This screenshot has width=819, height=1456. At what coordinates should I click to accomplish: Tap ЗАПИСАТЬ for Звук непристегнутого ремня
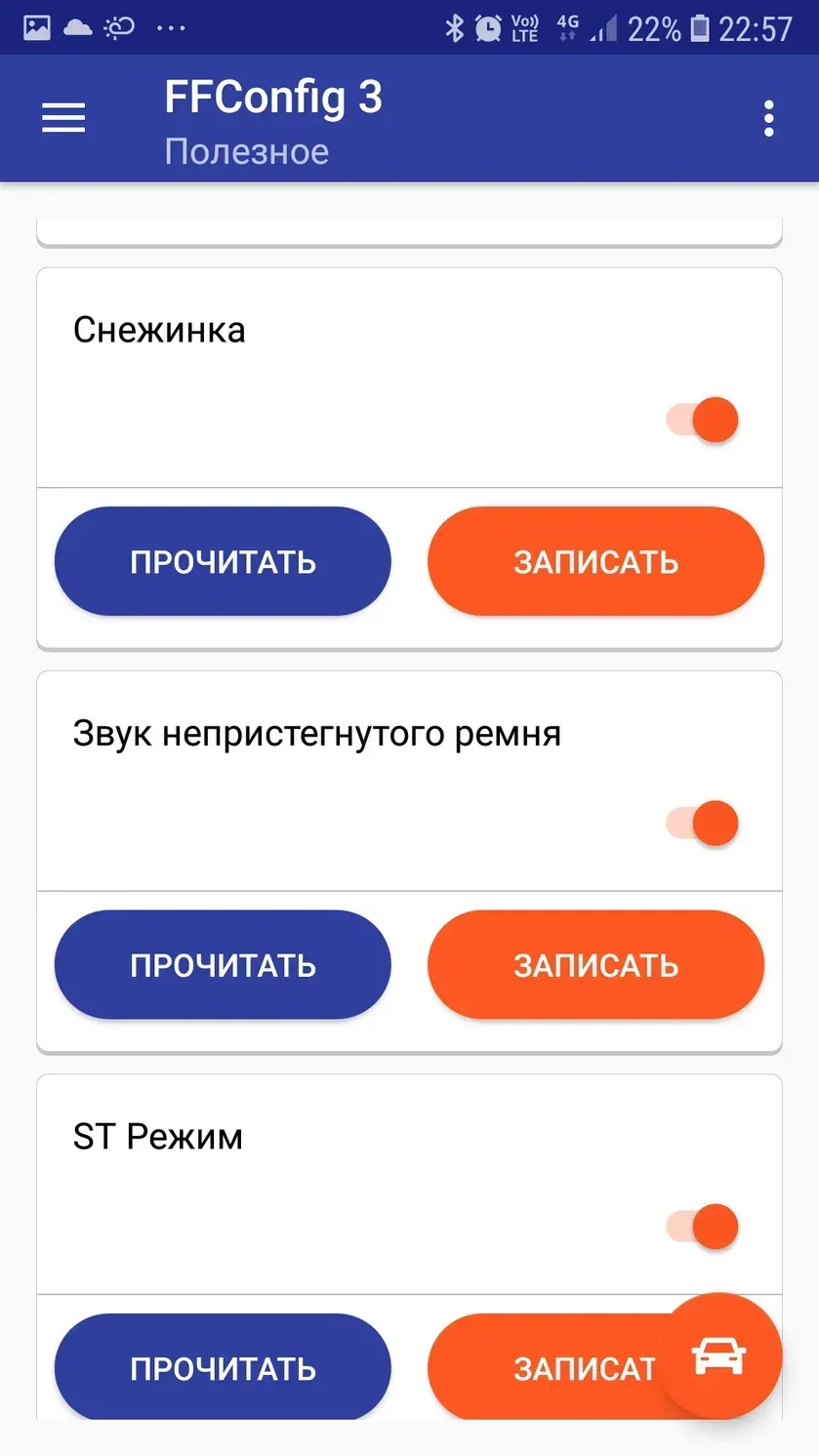(594, 964)
